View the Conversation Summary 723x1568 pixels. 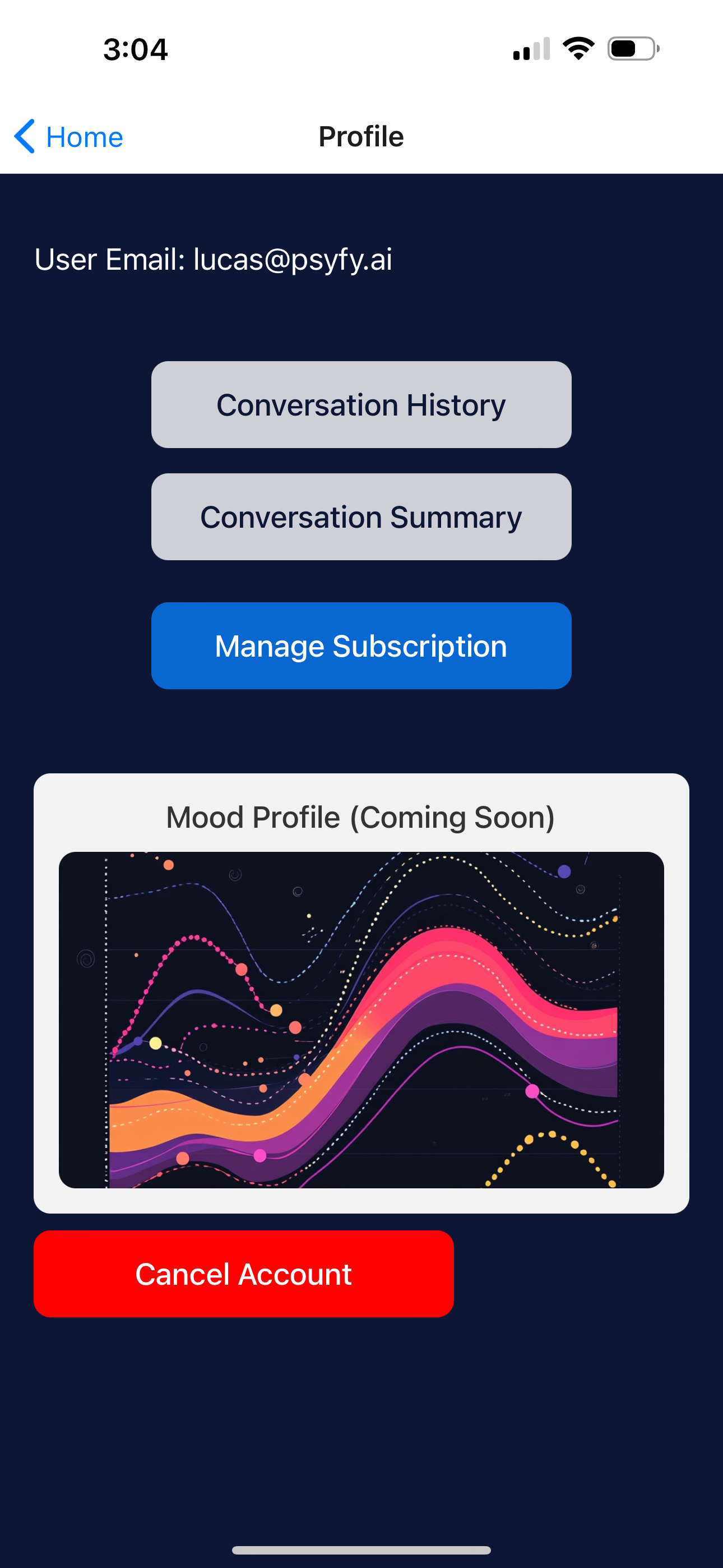[x=361, y=517]
